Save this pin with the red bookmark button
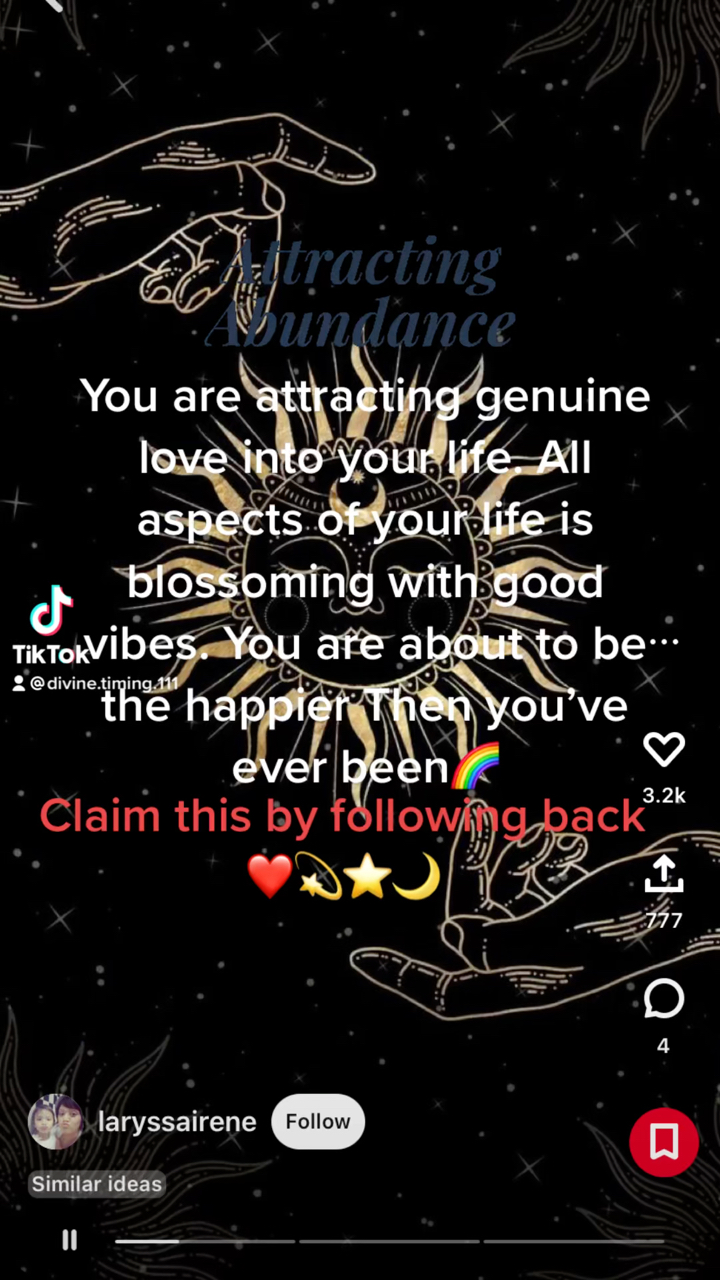This screenshot has width=720, height=1280. pos(663,1141)
